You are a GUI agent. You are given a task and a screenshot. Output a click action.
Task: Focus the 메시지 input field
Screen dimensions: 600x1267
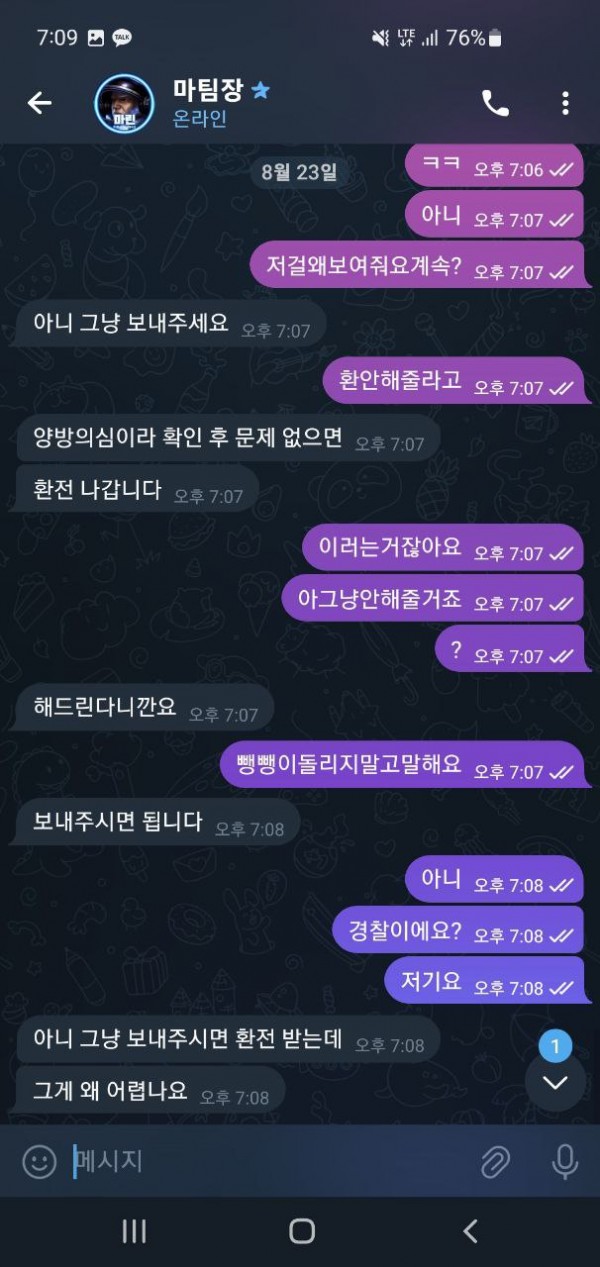270,1161
